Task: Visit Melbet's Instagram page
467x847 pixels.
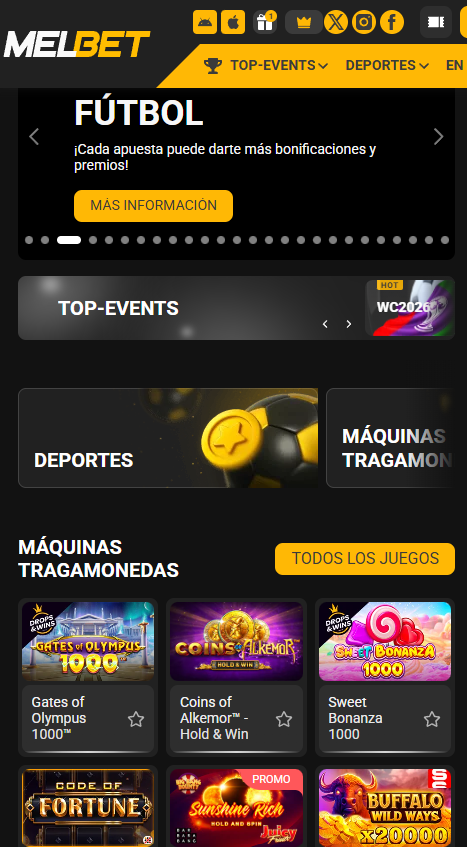Action: tap(364, 22)
